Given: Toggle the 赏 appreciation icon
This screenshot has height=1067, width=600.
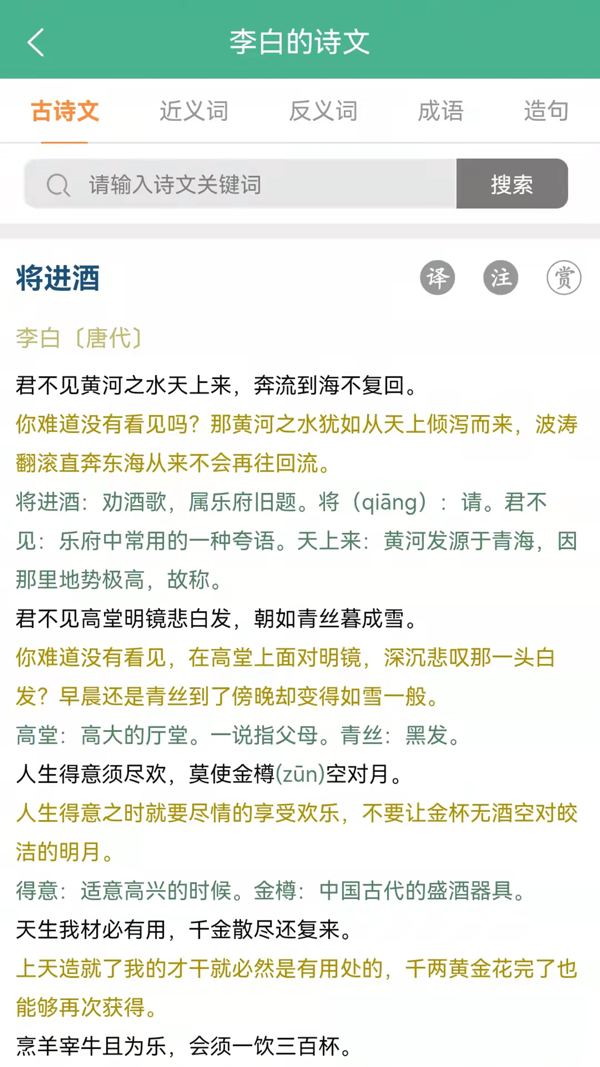Looking at the screenshot, I should [x=564, y=278].
